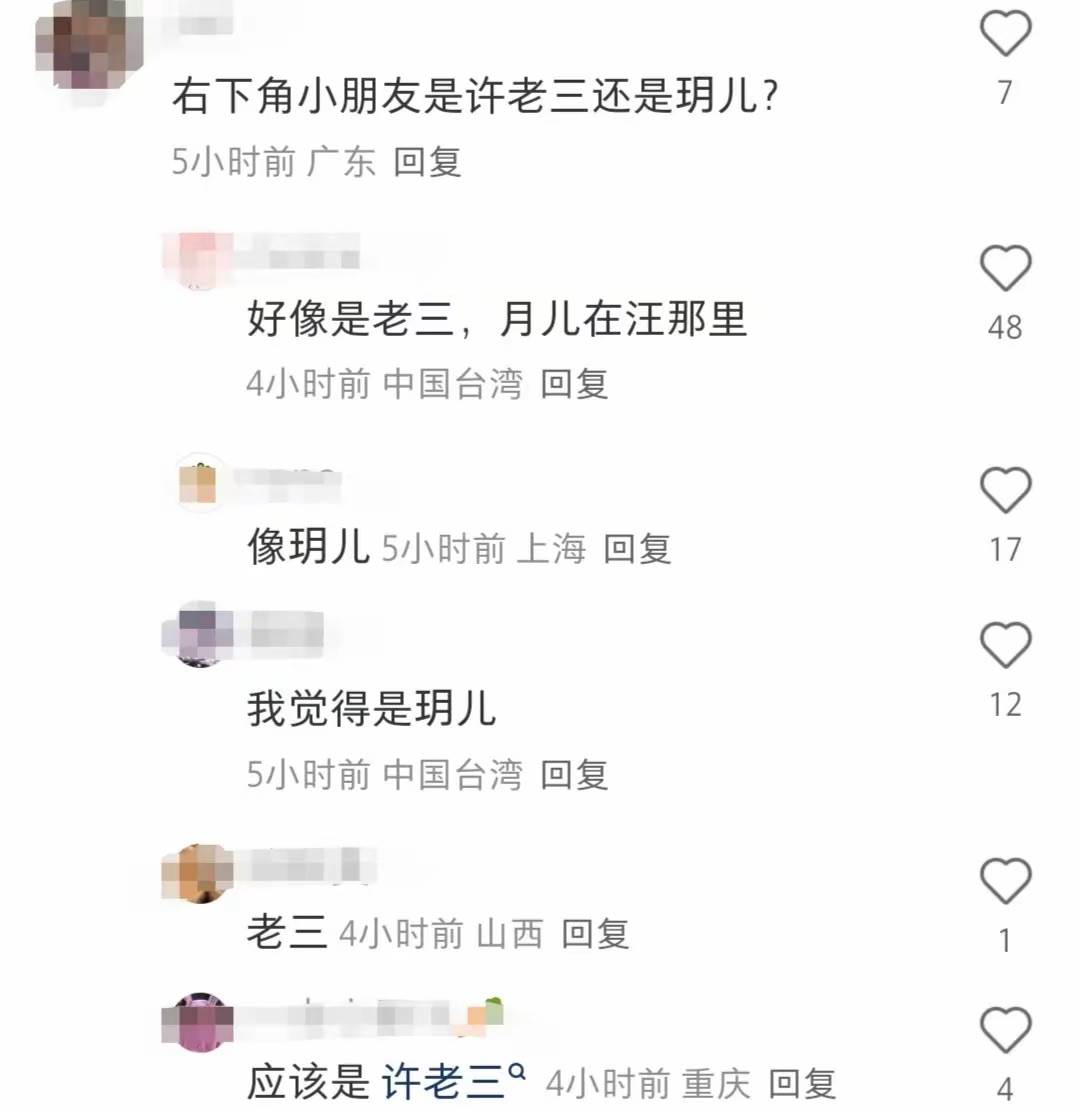Like the reply 应该是许老三
Viewport: 1080px width, 1114px height.
[1004, 1030]
